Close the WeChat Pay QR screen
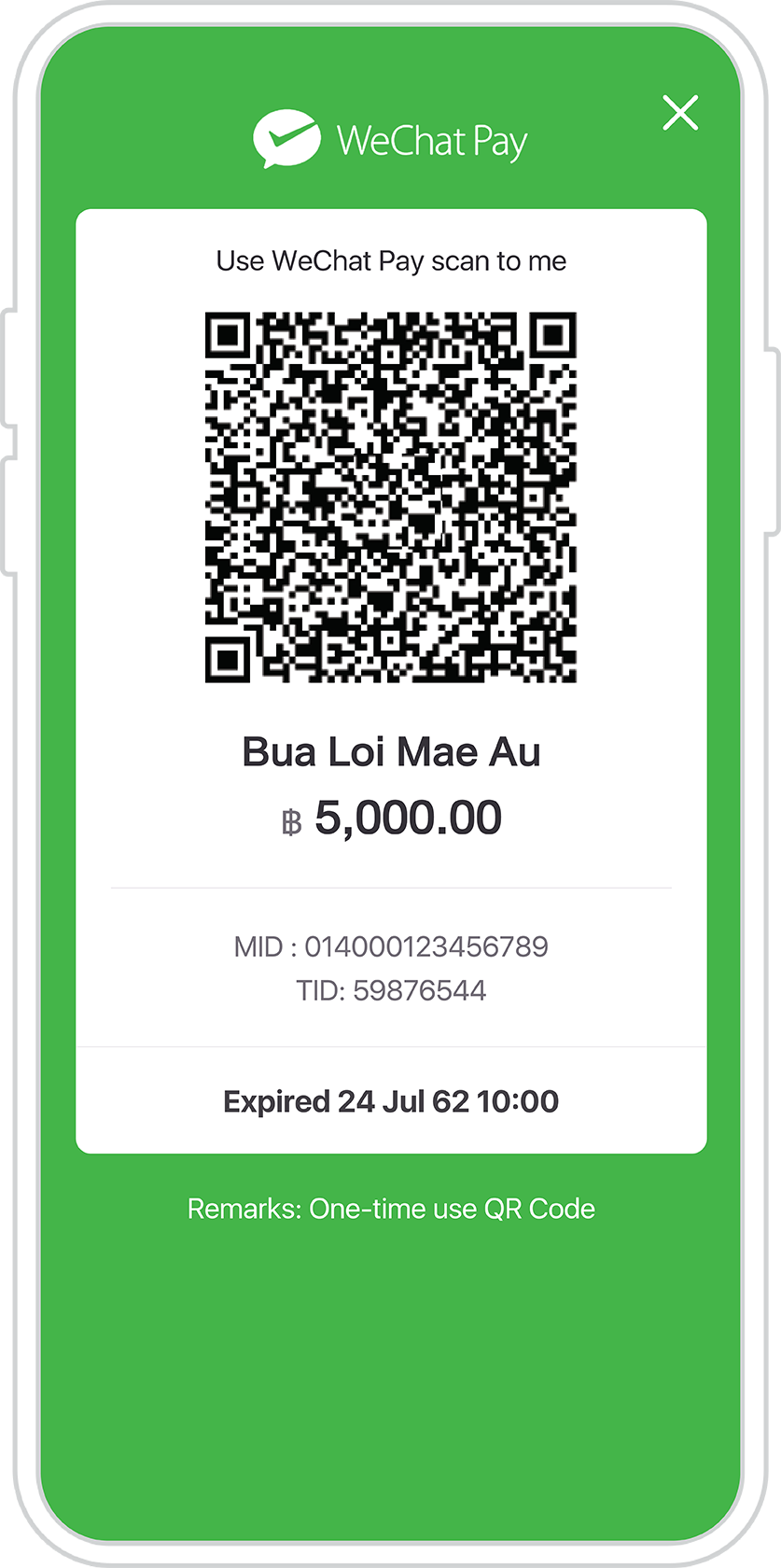Image resolution: width=781 pixels, height=1568 pixels. click(x=680, y=113)
